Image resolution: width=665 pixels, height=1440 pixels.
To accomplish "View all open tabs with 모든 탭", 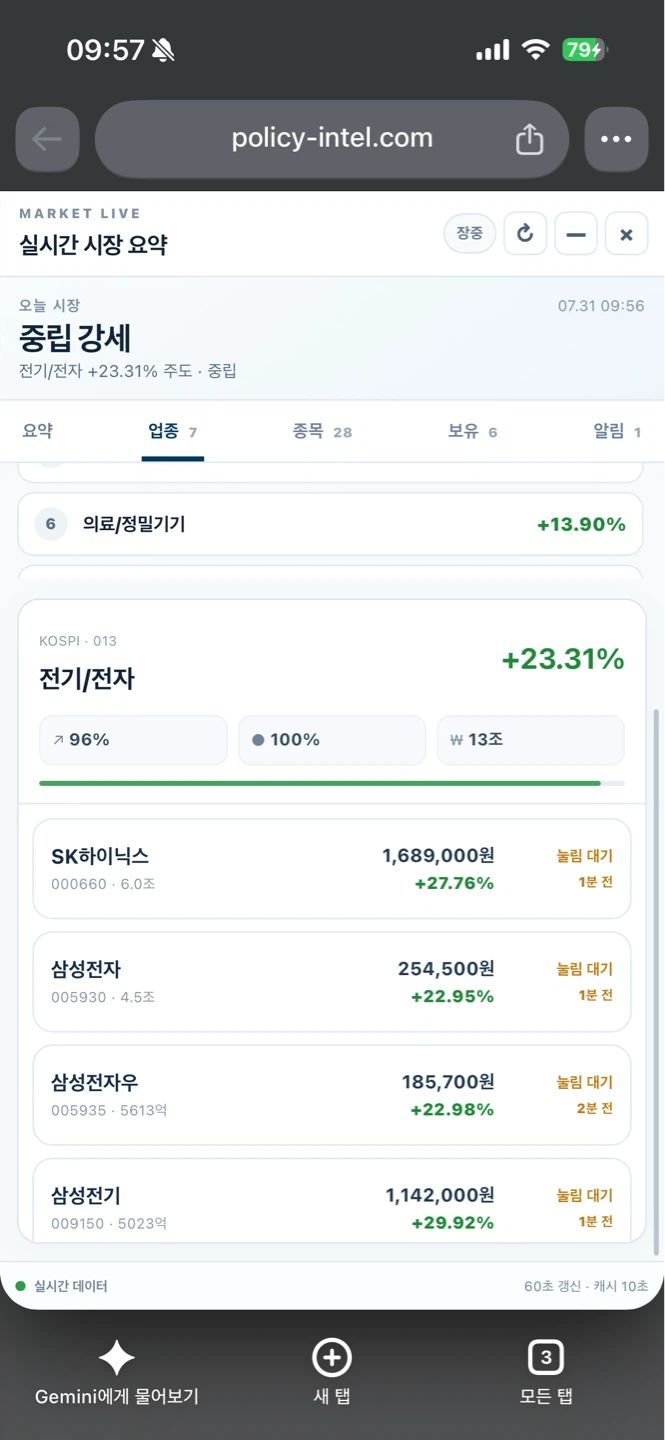I will 546,1374.
